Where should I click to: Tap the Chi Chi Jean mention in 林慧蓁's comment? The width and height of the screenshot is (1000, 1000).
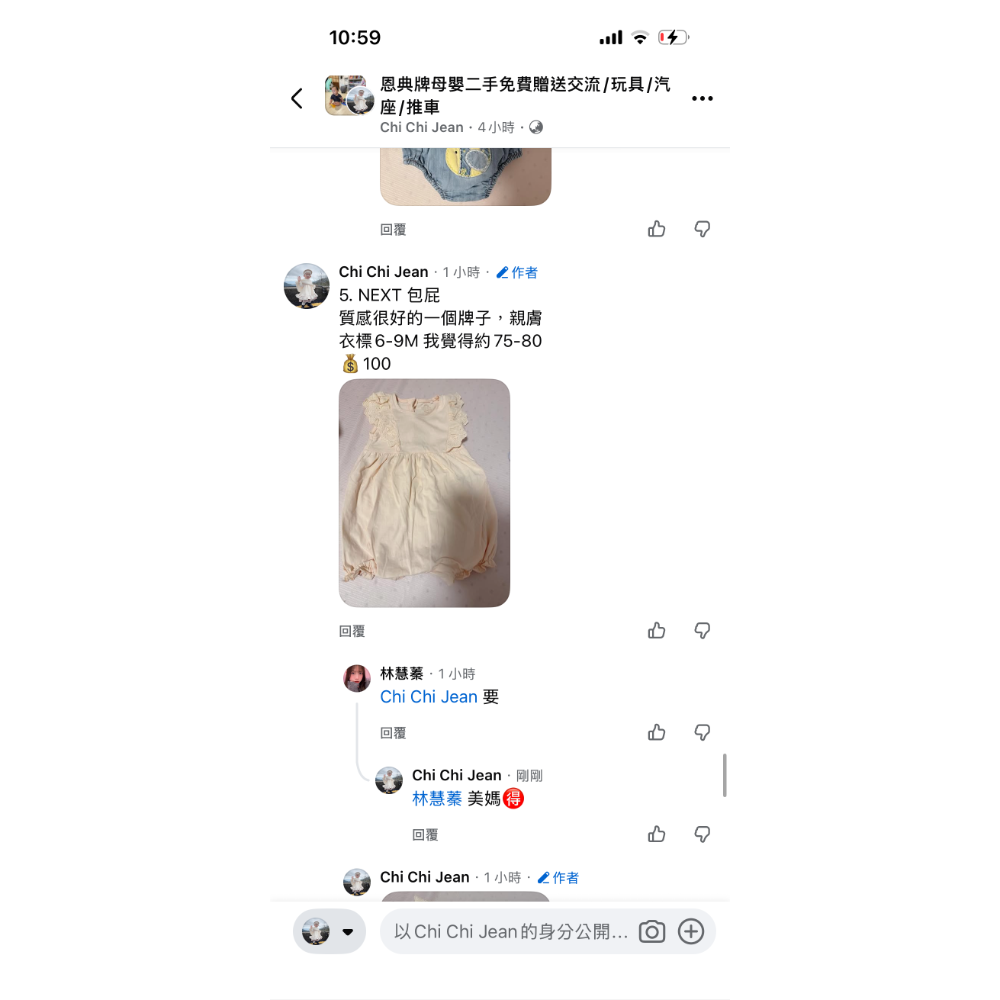pyautogui.click(x=429, y=696)
